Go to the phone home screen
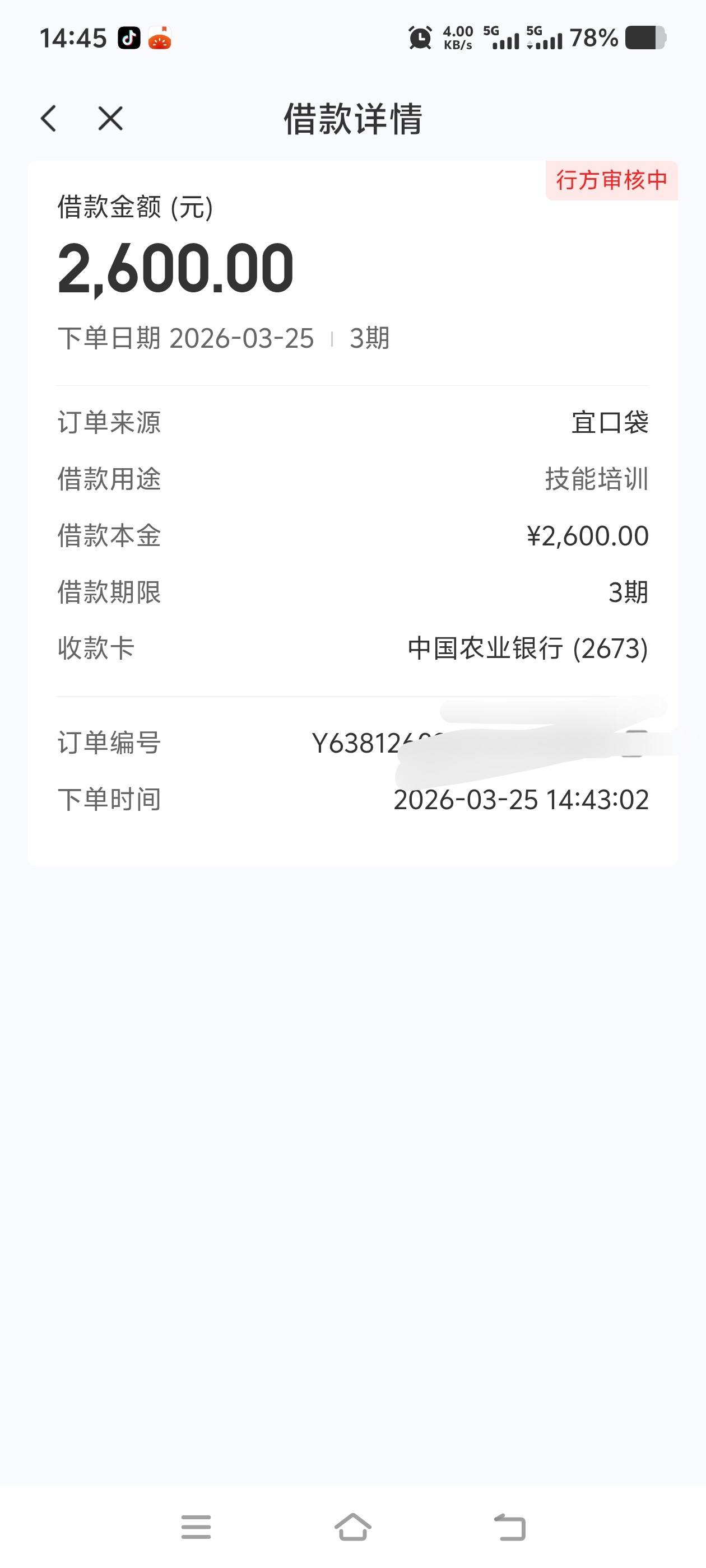Image resolution: width=706 pixels, height=1568 pixels. coord(352,1527)
